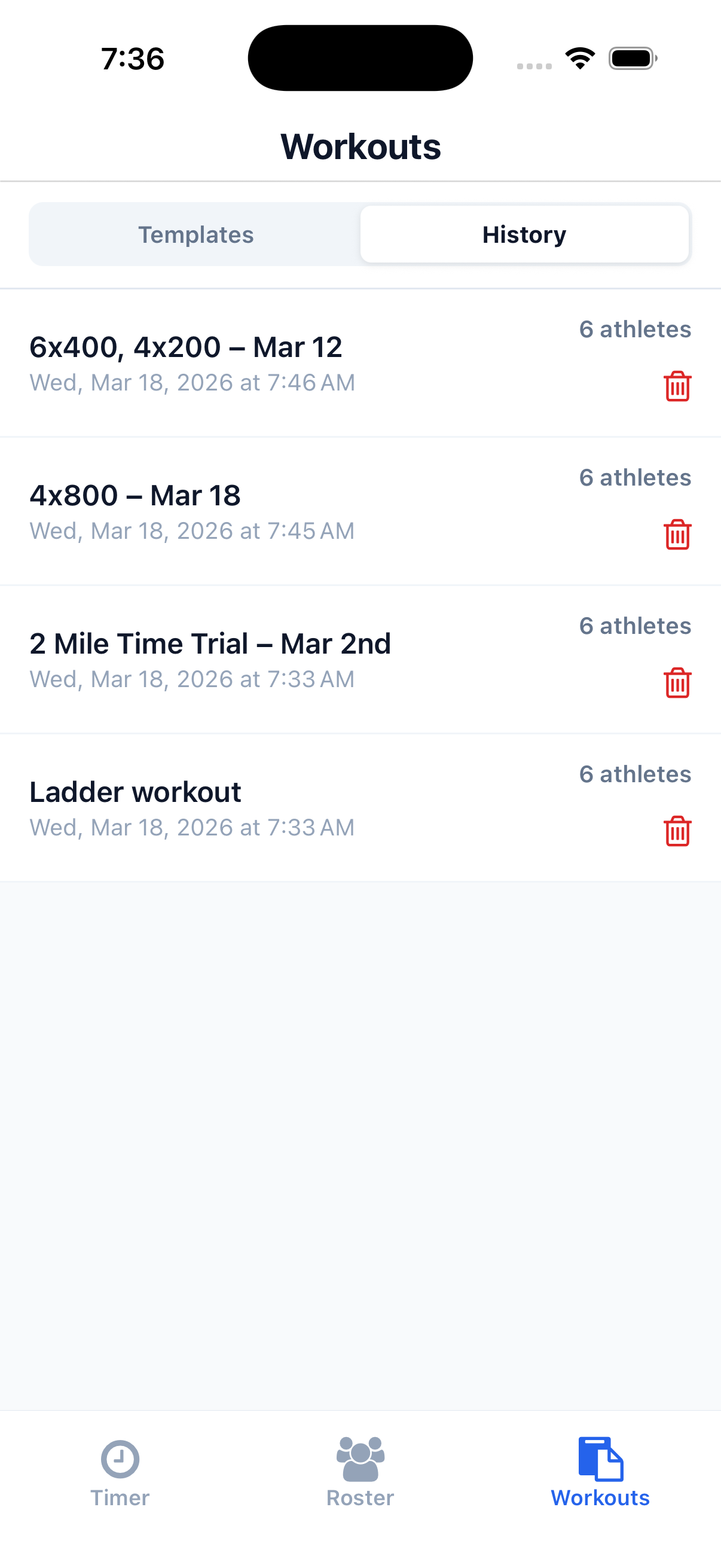Select 6 athletes on the 2 Mile Time Trial
The height and width of the screenshot is (1568, 721).
pos(634,625)
